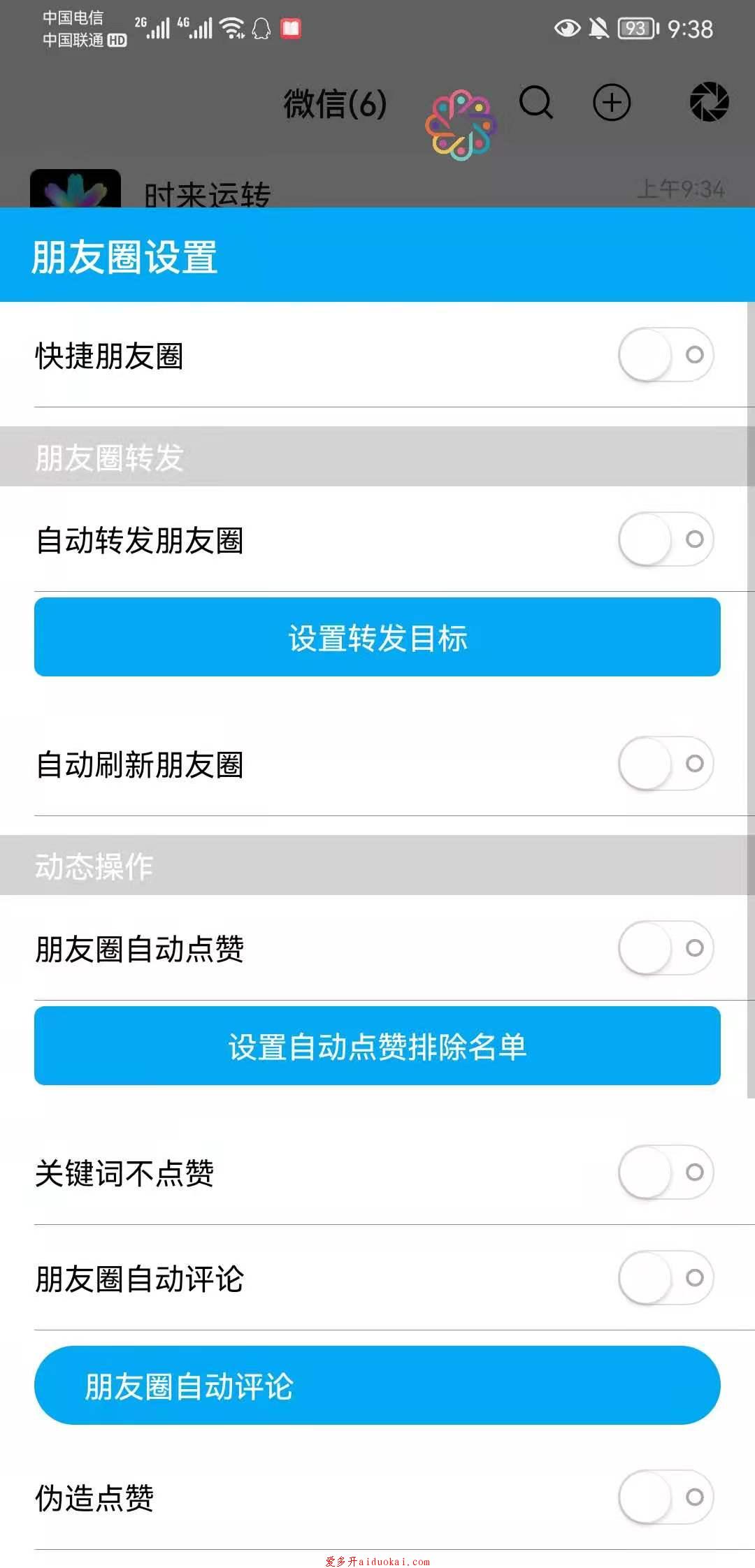Tap the blue 朋友圈自动评论 button
The image size is (755, 1568).
pyautogui.click(x=377, y=1386)
